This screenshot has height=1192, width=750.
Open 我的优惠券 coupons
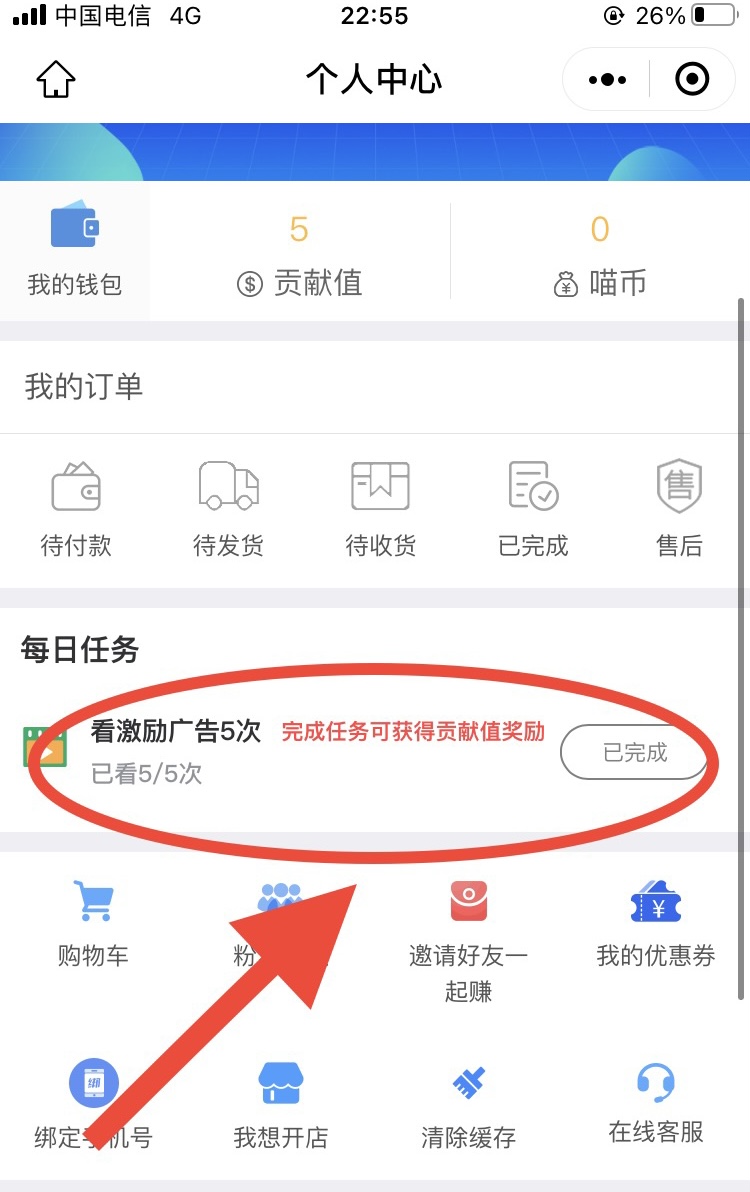click(656, 923)
